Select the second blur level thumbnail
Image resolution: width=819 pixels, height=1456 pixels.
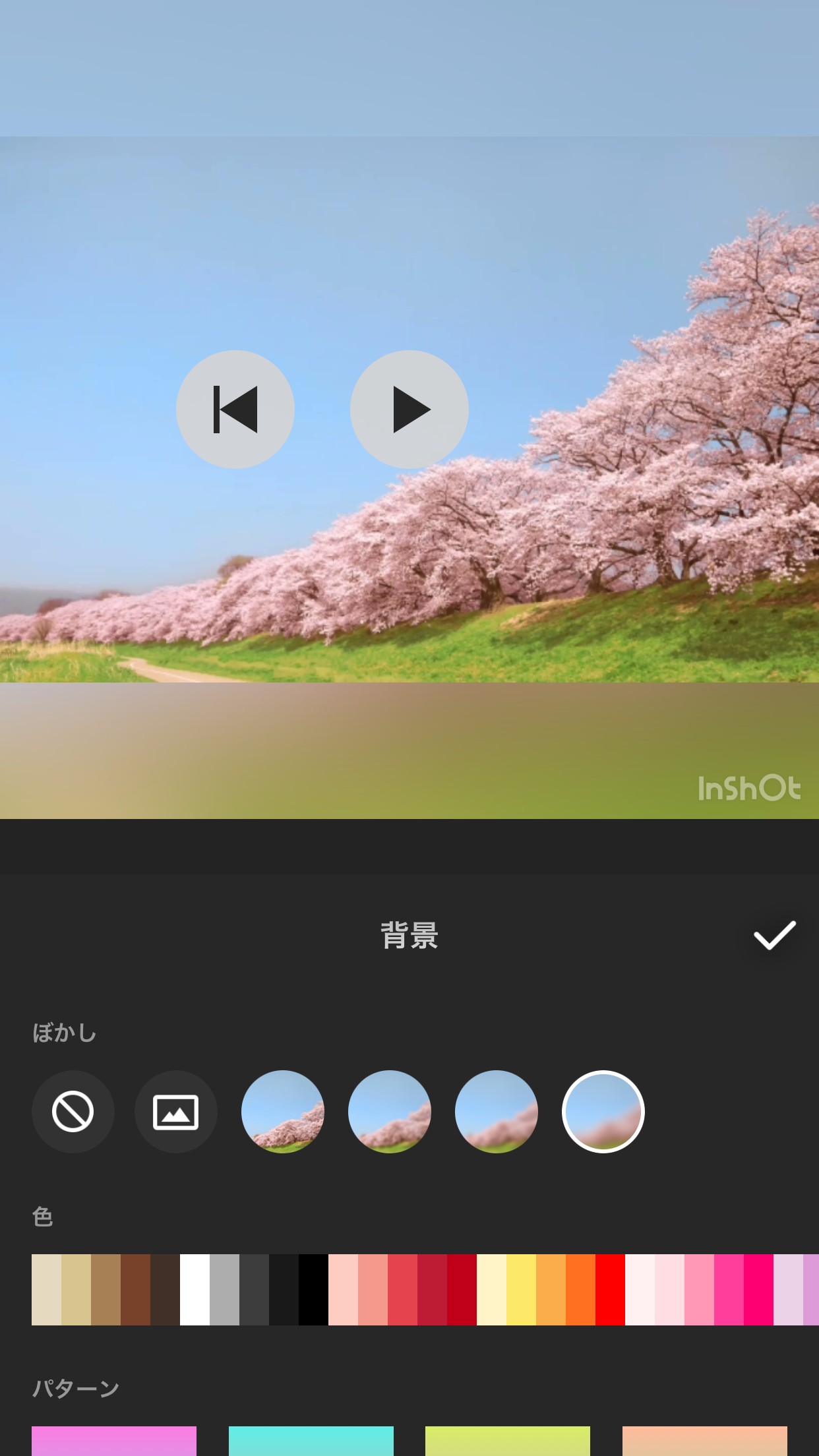pyautogui.click(x=390, y=1112)
